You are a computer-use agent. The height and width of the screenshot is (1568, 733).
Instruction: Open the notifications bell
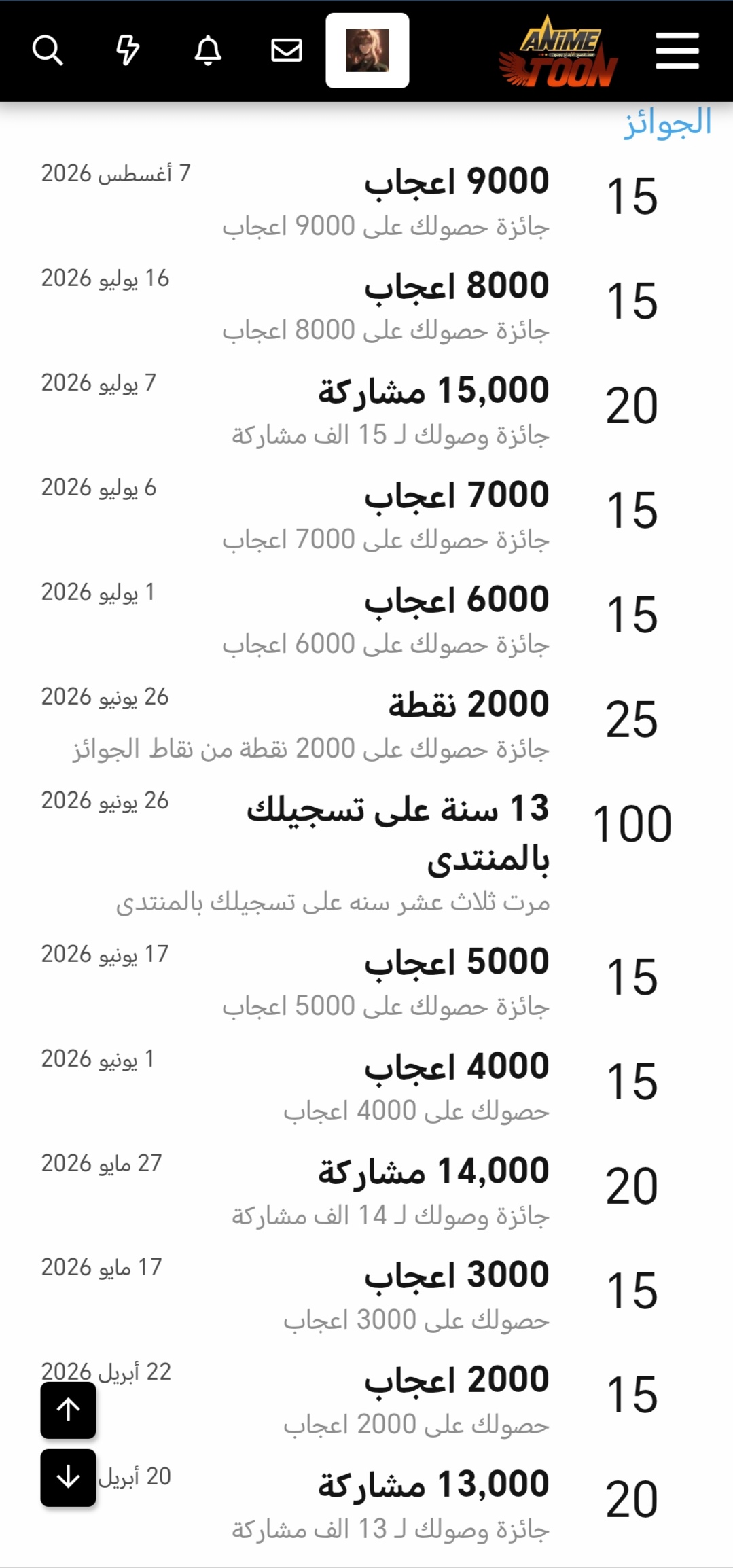(208, 50)
